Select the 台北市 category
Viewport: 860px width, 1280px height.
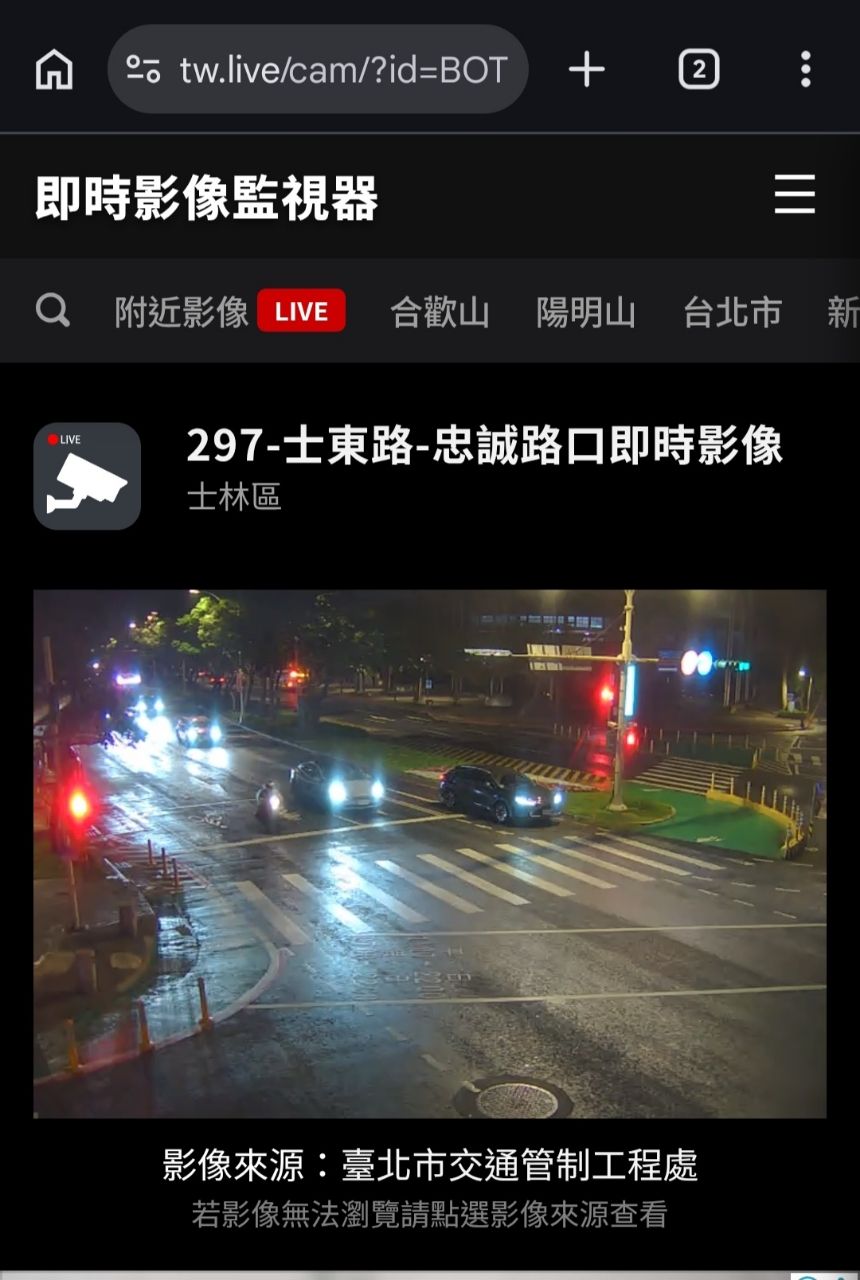click(732, 312)
